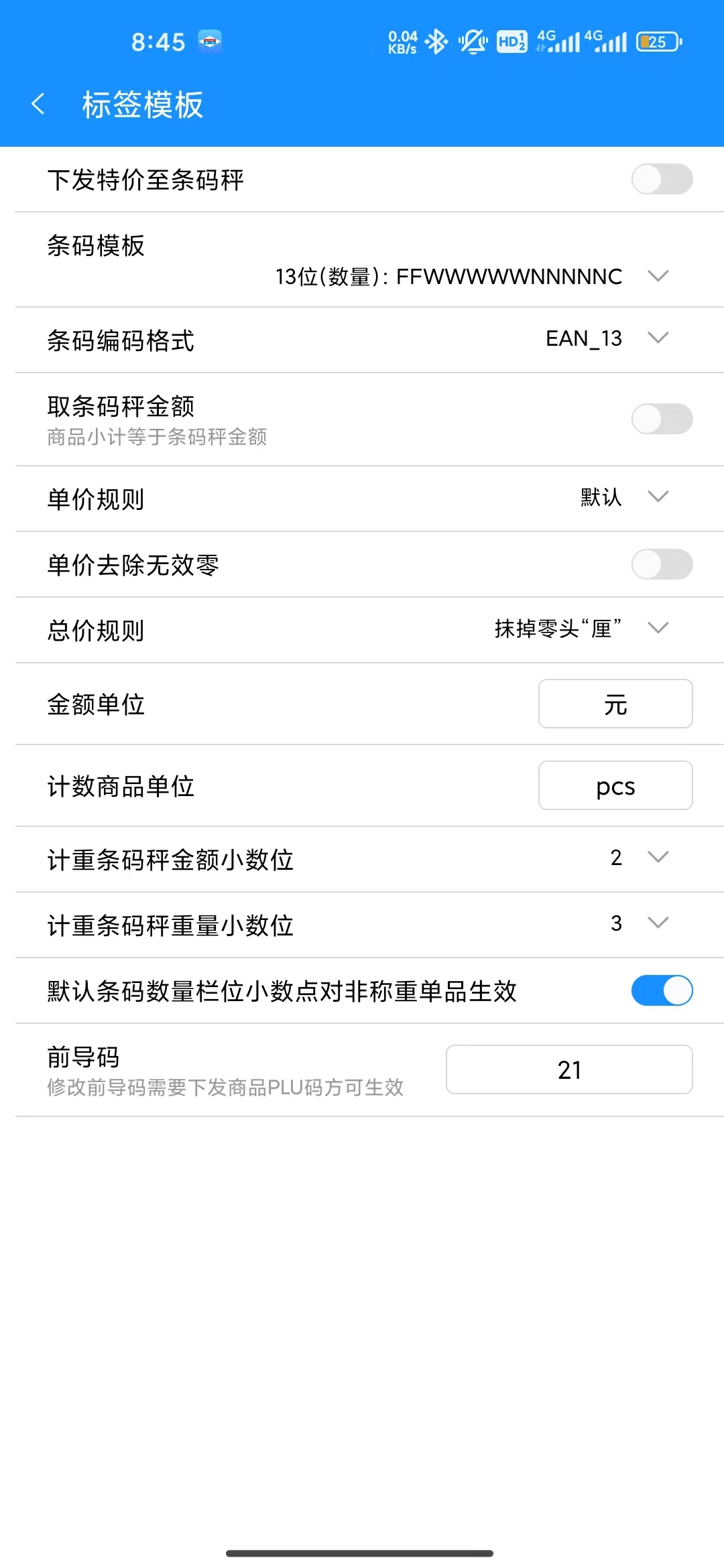Tap the 计数商品单位 pcs field
The image size is (724, 1568).
pyautogui.click(x=615, y=786)
